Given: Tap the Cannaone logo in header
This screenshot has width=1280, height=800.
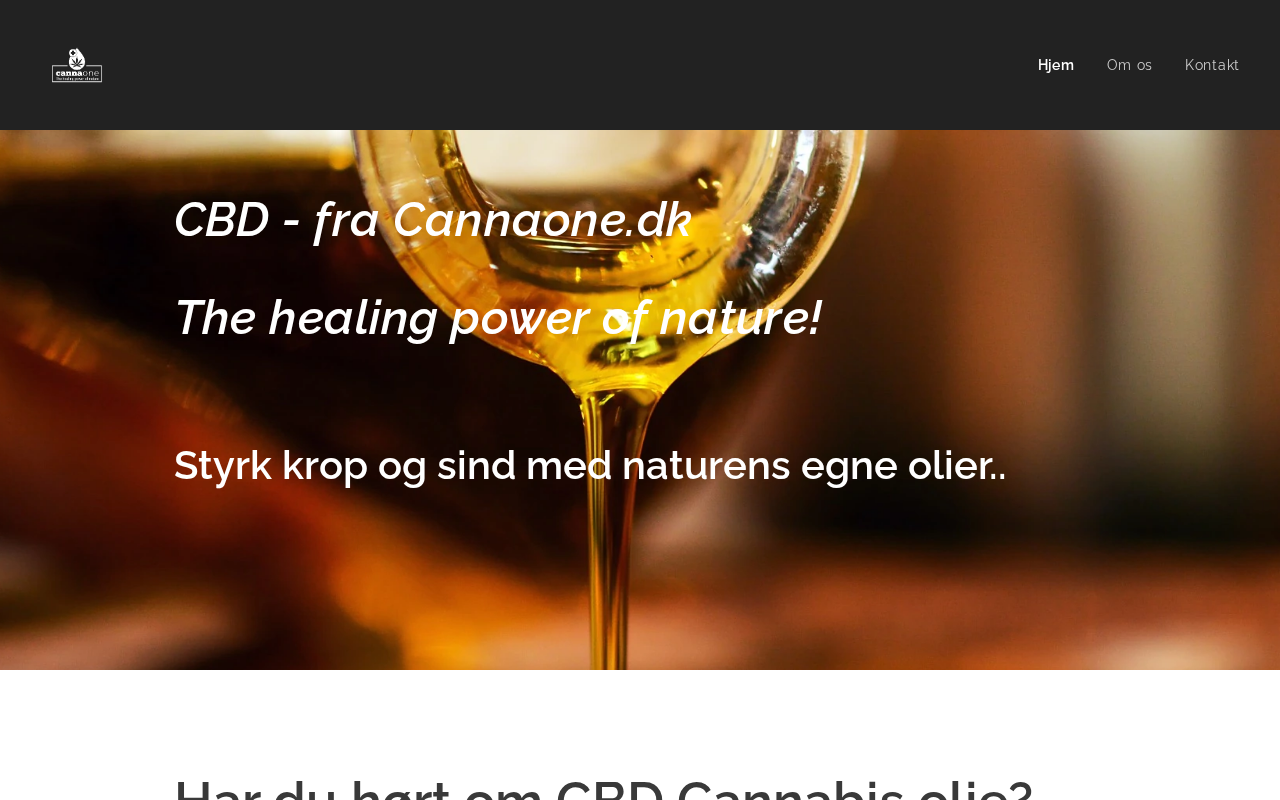Looking at the screenshot, I should point(77,65).
